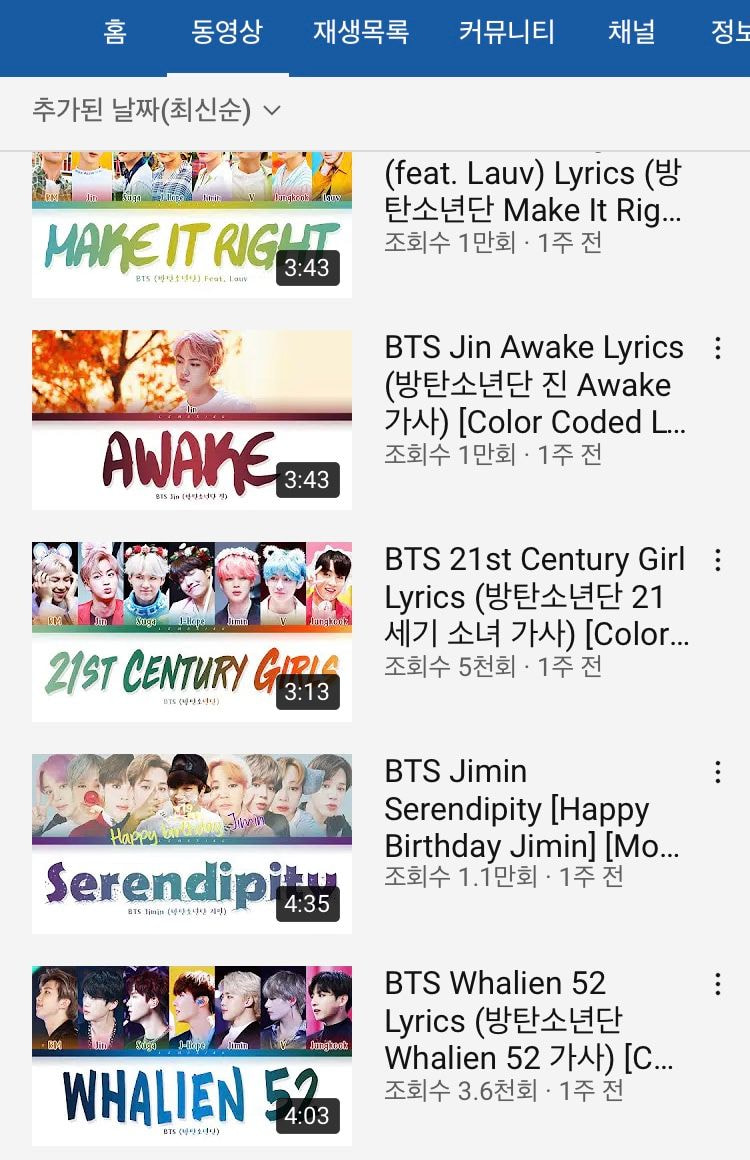
Task: Open more options for BTS Jin Awake
Action: click(717, 348)
